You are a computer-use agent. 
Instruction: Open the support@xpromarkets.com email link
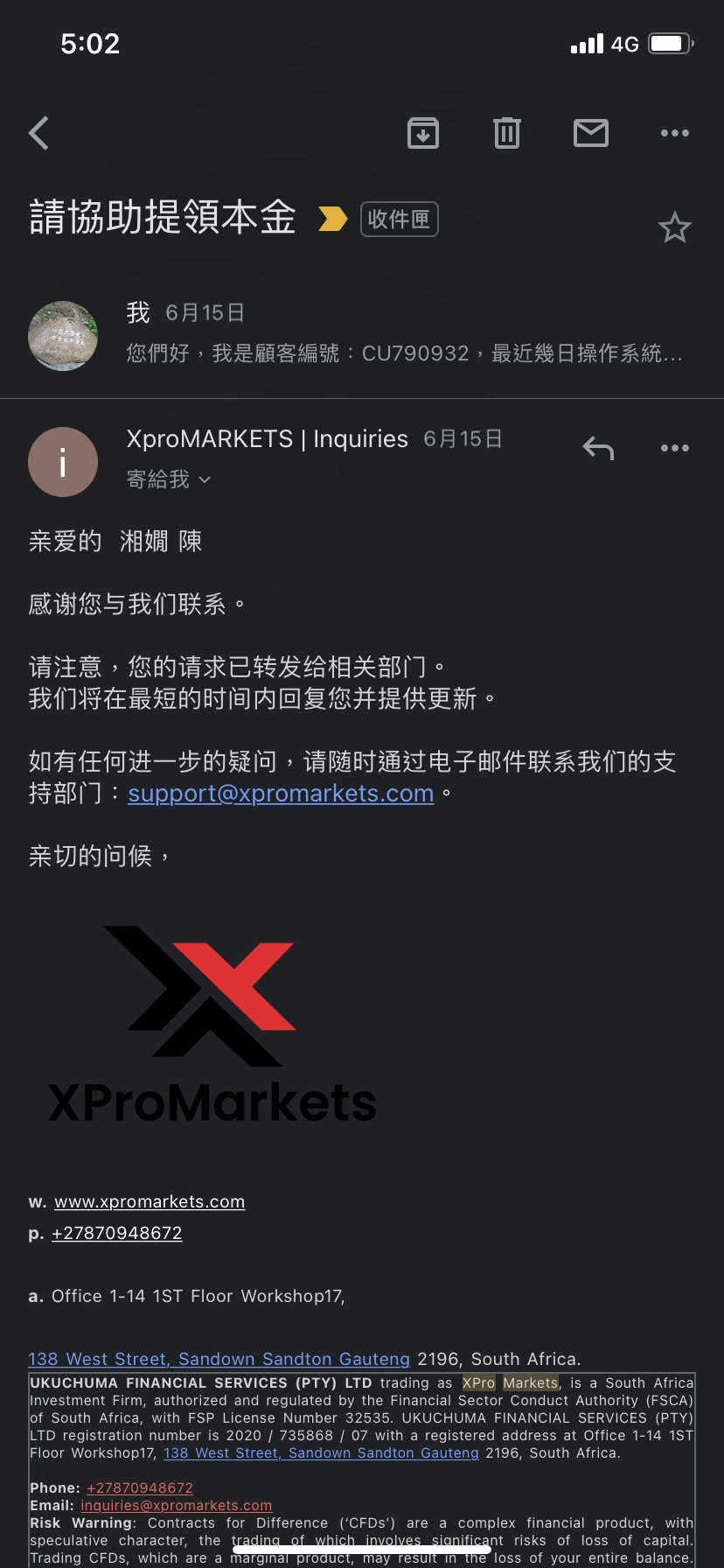click(x=281, y=793)
